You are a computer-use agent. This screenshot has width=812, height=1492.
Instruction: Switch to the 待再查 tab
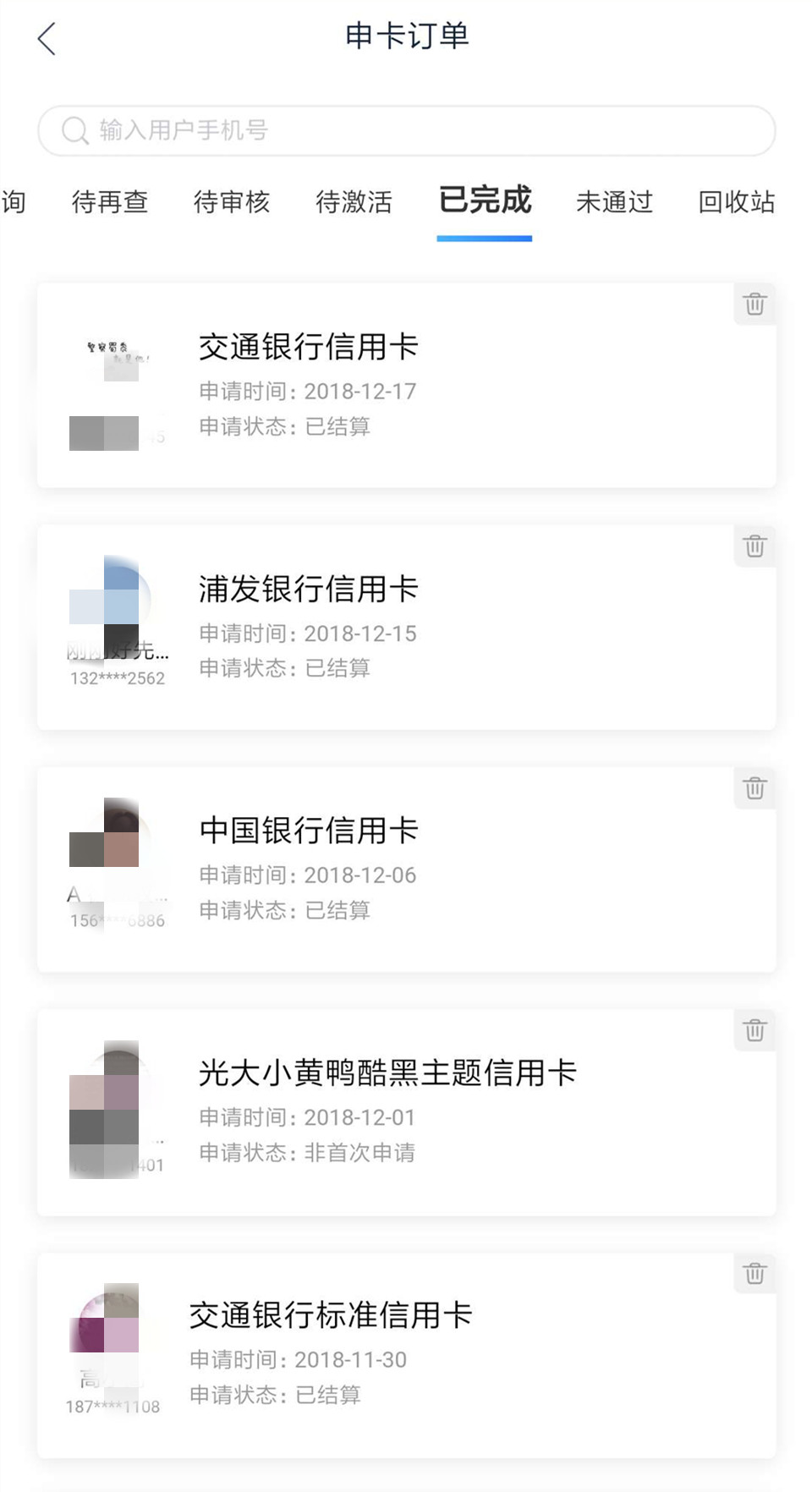111,202
